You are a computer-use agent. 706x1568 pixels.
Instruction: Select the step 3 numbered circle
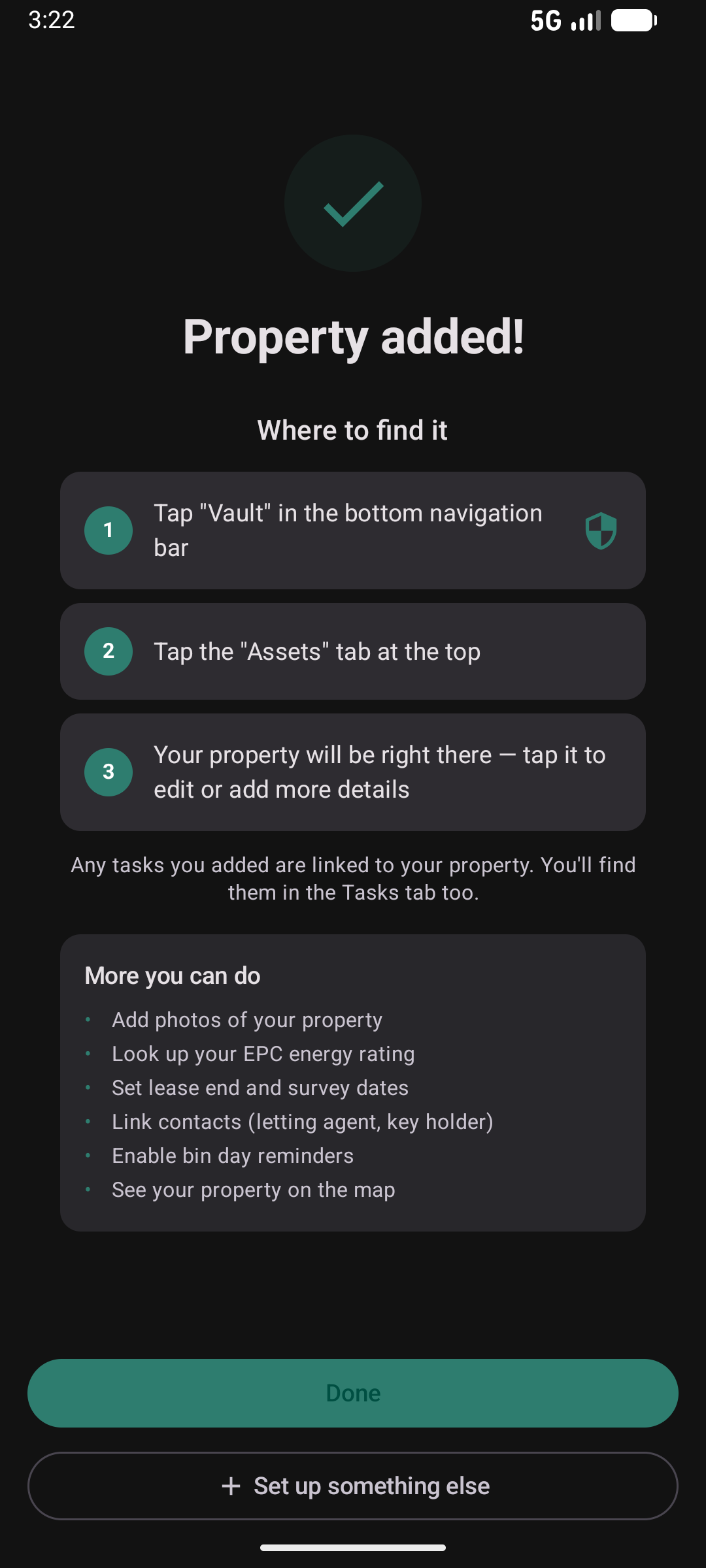point(108,772)
